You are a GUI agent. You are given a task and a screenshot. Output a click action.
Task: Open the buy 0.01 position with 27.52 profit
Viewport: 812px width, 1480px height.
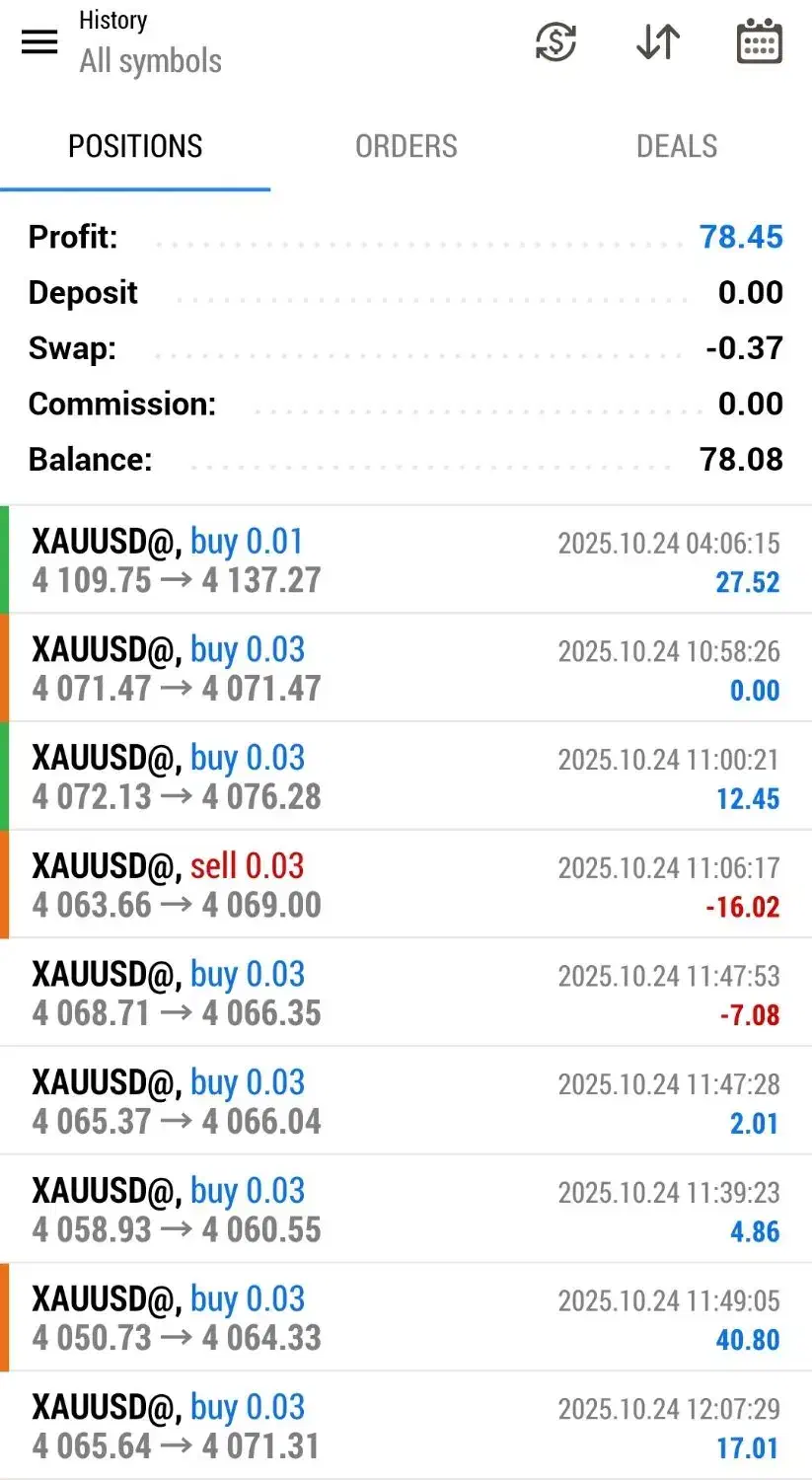406,560
